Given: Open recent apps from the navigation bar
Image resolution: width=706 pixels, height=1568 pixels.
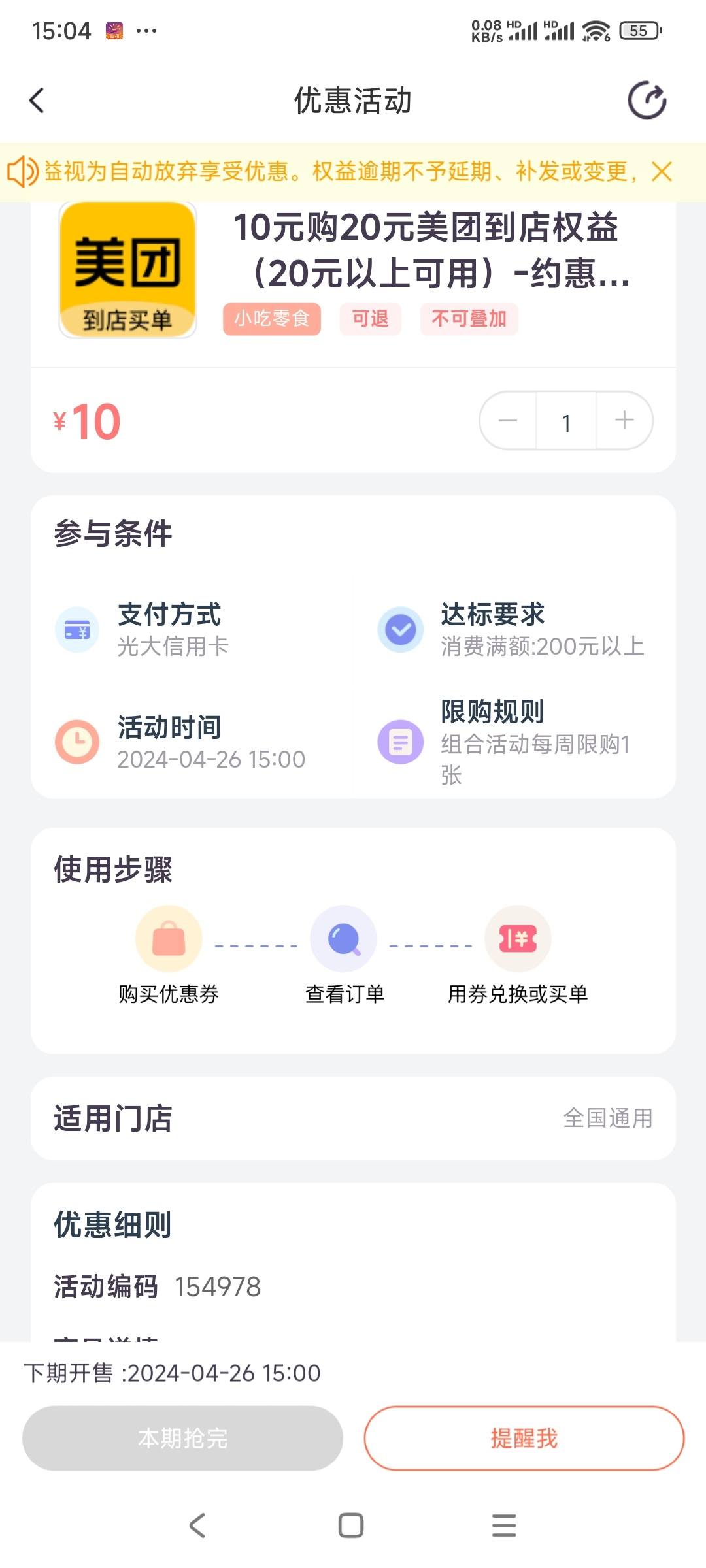Looking at the screenshot, I should (504, 1526).
